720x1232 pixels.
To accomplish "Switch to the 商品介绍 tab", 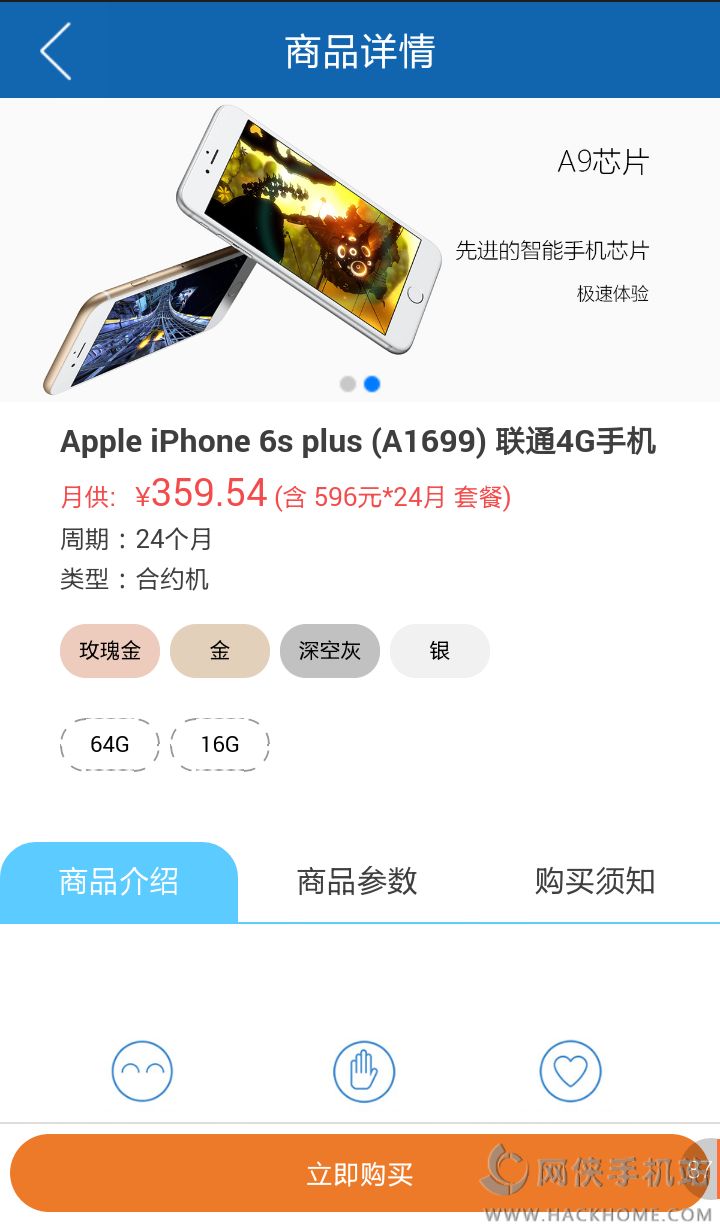I will click(119, 882).
